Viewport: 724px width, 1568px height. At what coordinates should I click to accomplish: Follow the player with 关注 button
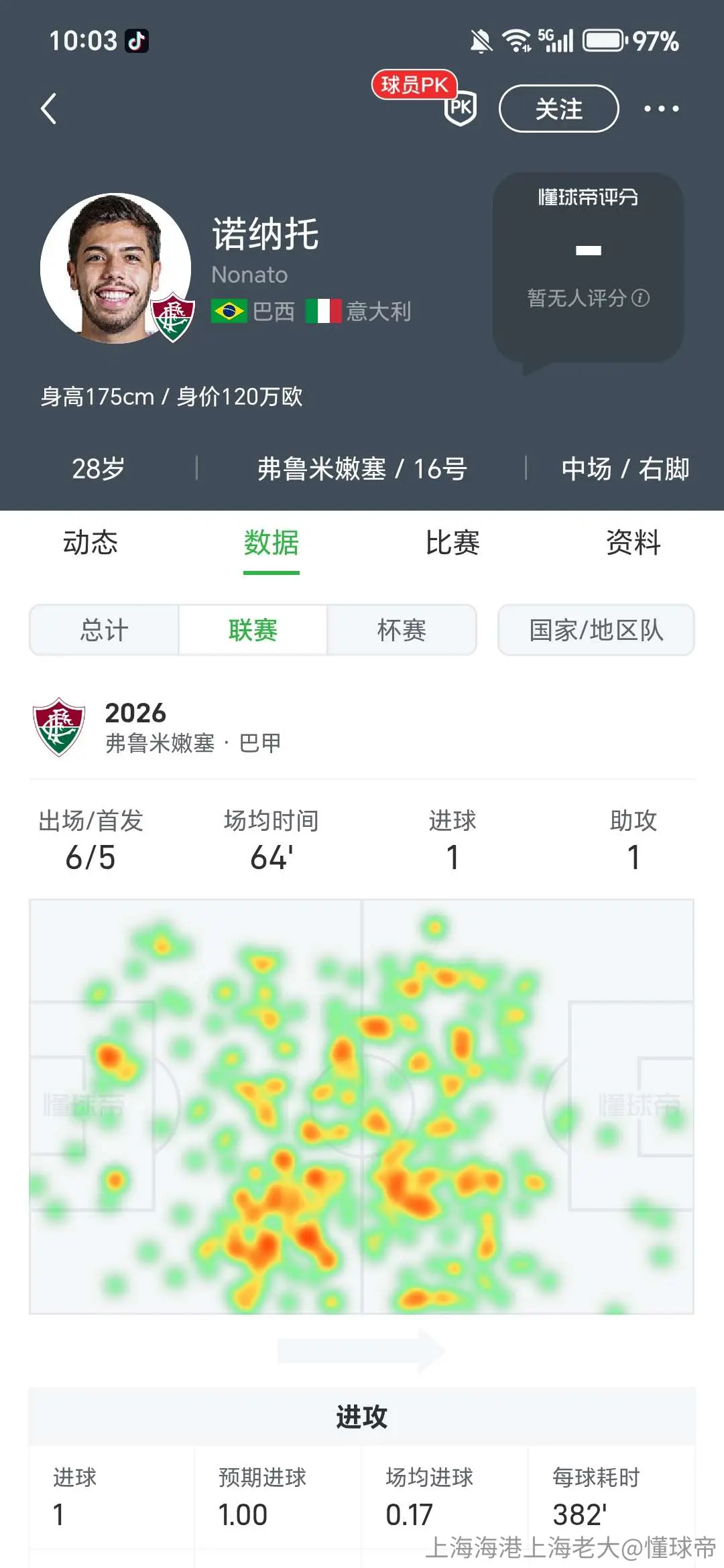[x=558, y=109]
